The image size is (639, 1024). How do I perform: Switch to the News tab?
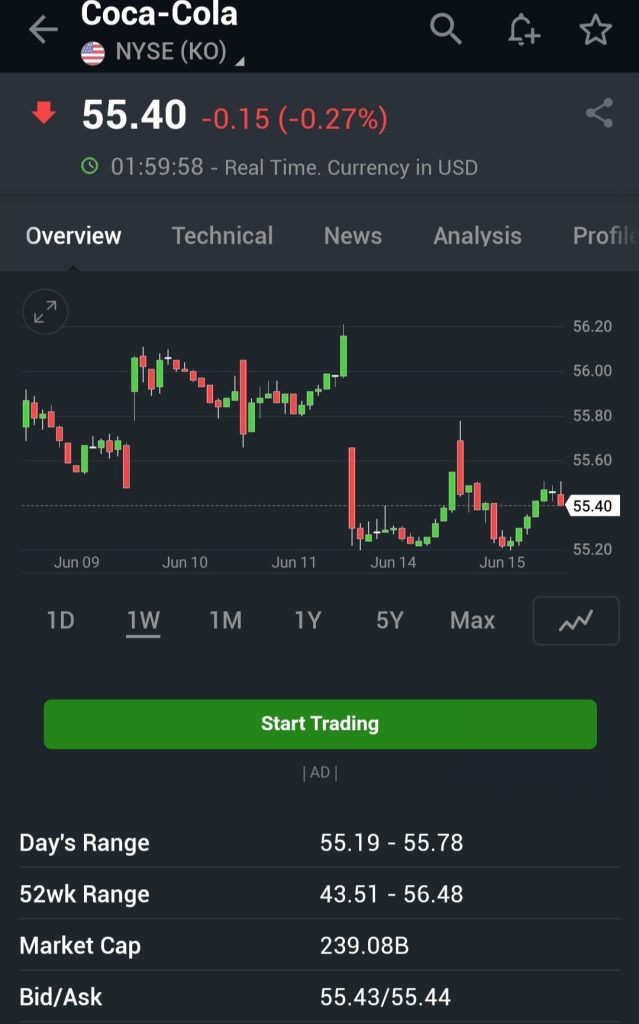(x=353, y=236)
